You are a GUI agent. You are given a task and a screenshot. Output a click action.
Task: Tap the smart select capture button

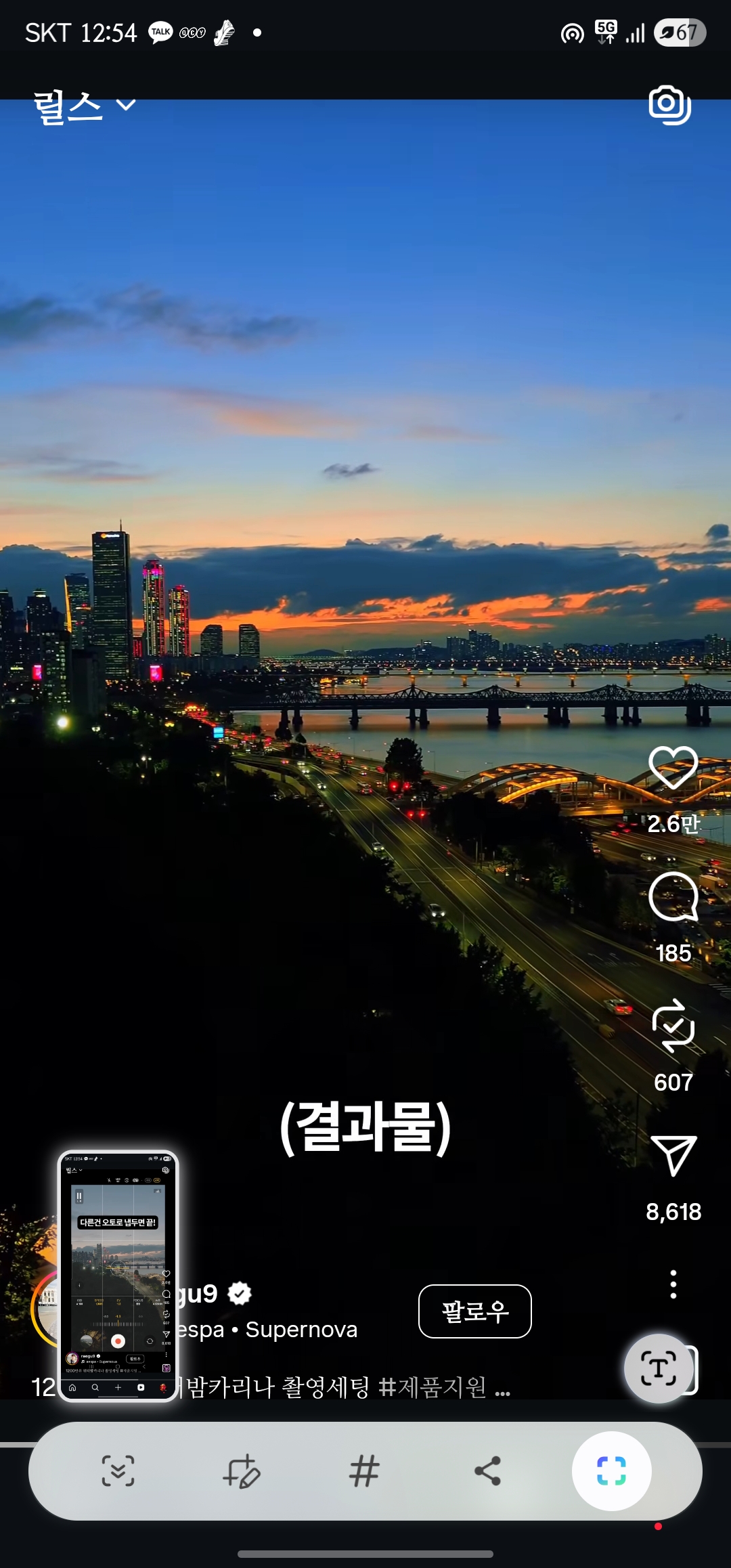click(x=611, y=1471)
